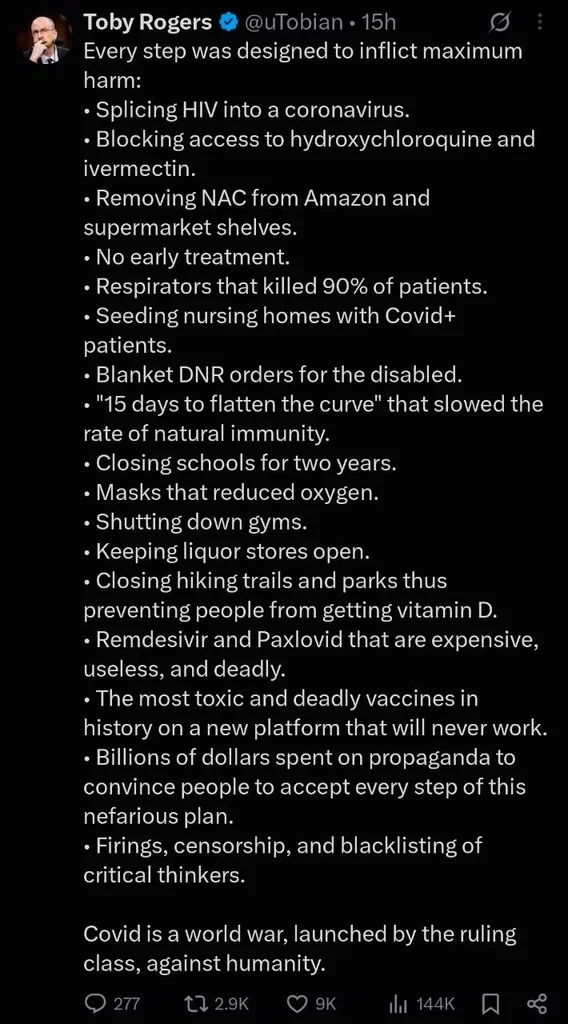The image size is (568, 1024).
Task: Tap the Grok slashed-circle icon
Action: [x=498, y=23]
